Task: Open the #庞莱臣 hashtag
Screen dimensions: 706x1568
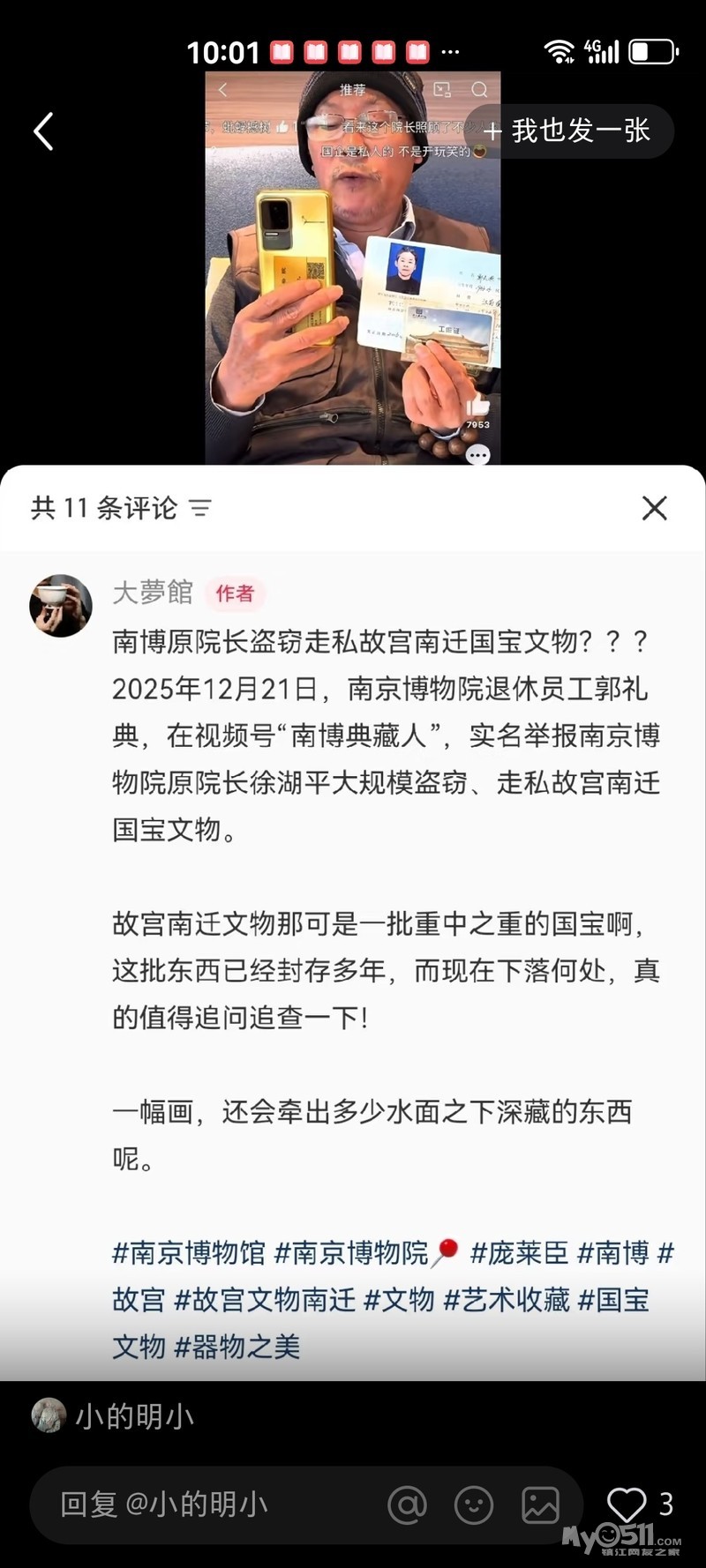Action: (519, 1252)
